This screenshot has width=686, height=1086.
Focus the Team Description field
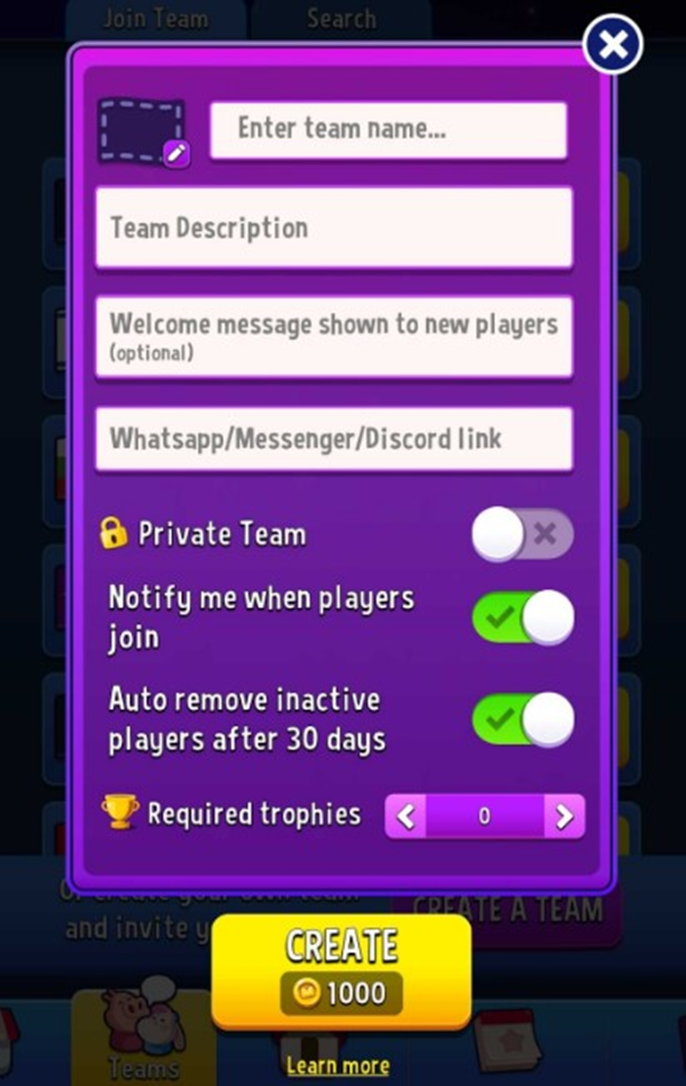click(334, 227)
